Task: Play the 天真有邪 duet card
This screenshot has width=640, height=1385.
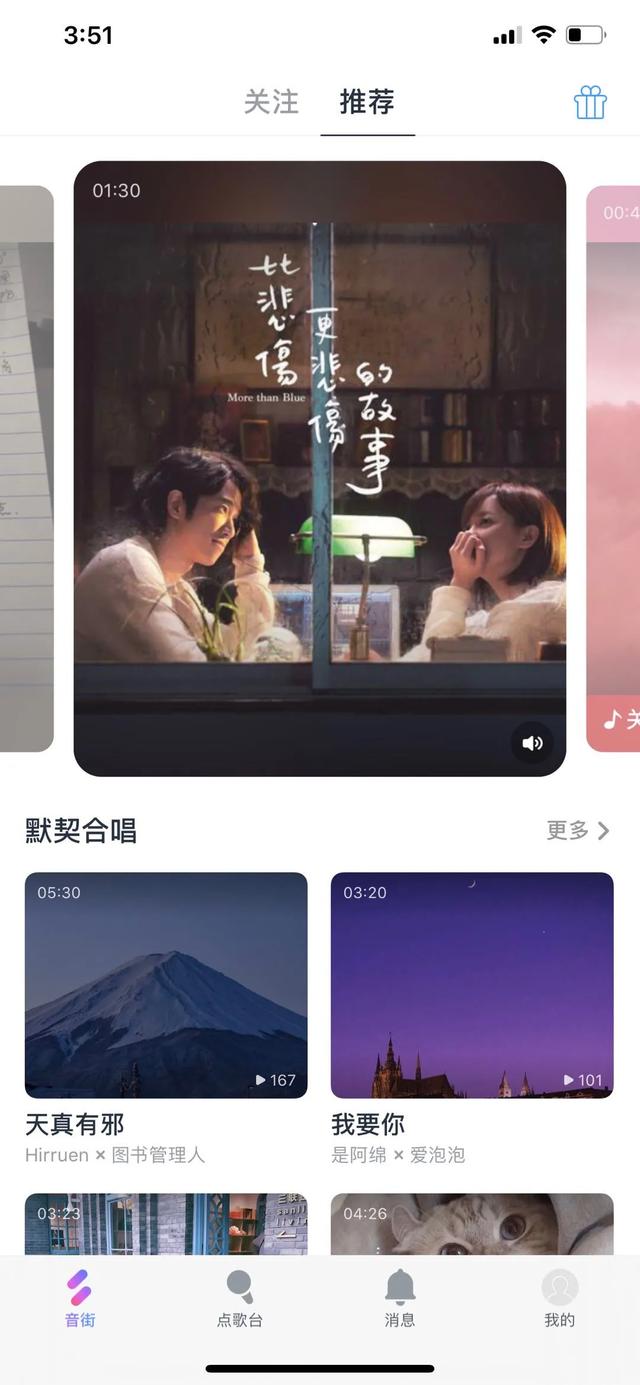Action: click(166, 985)
